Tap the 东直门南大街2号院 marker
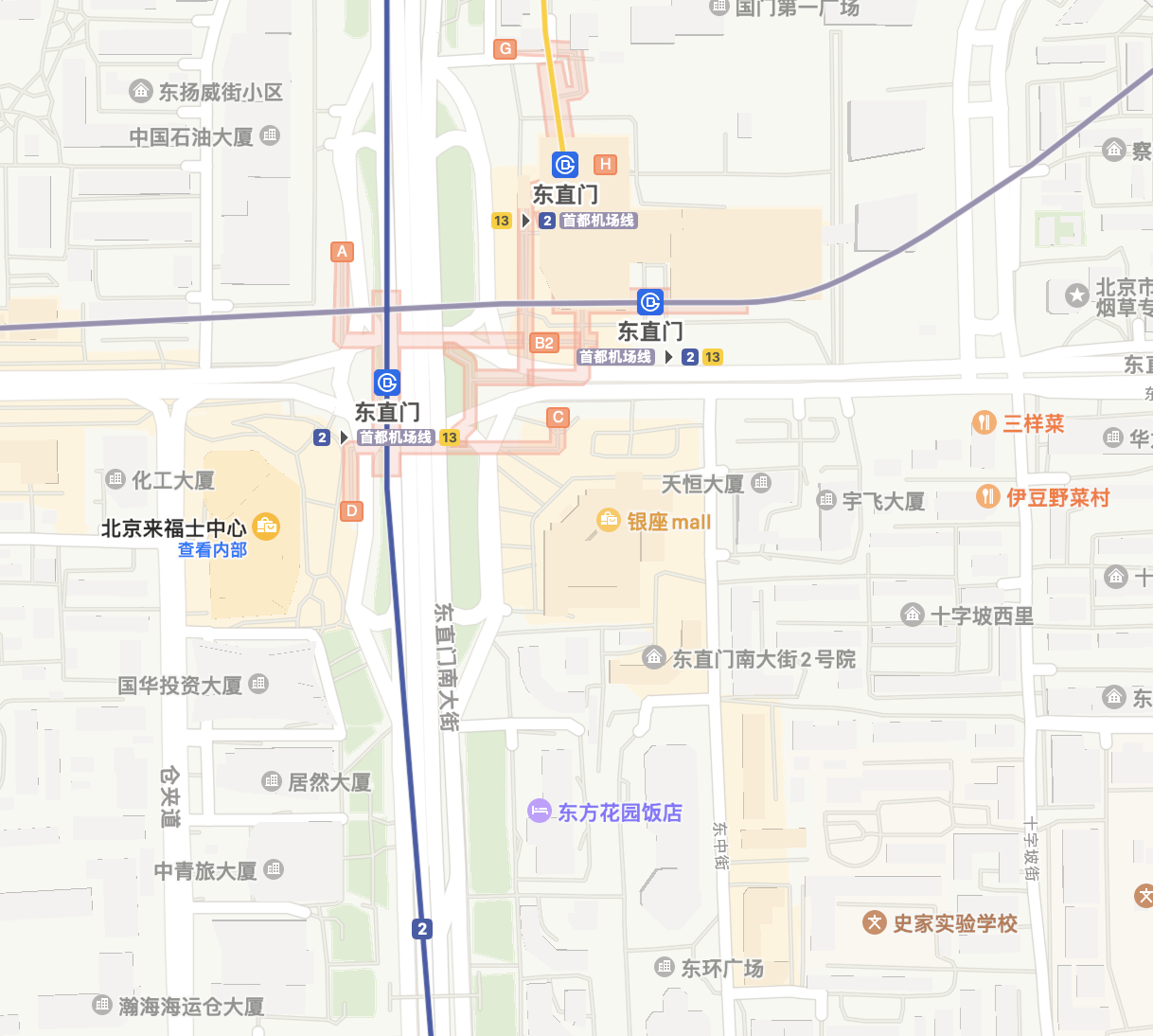The height and width of the screenshot is (1036, 1153). (x=653, y=657)
